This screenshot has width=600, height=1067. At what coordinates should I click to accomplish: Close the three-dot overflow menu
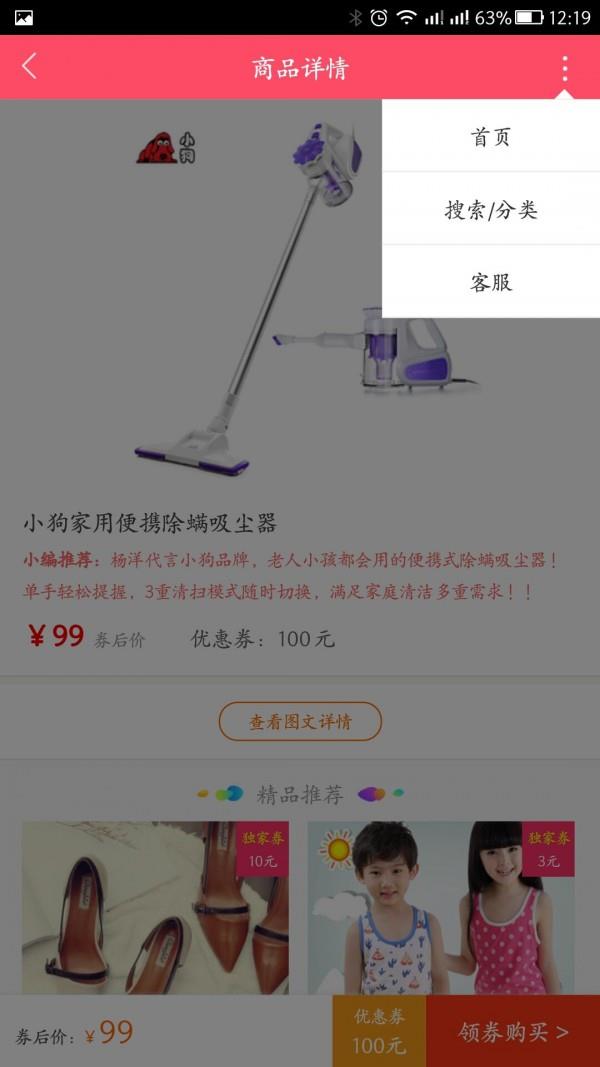point(564,68)
